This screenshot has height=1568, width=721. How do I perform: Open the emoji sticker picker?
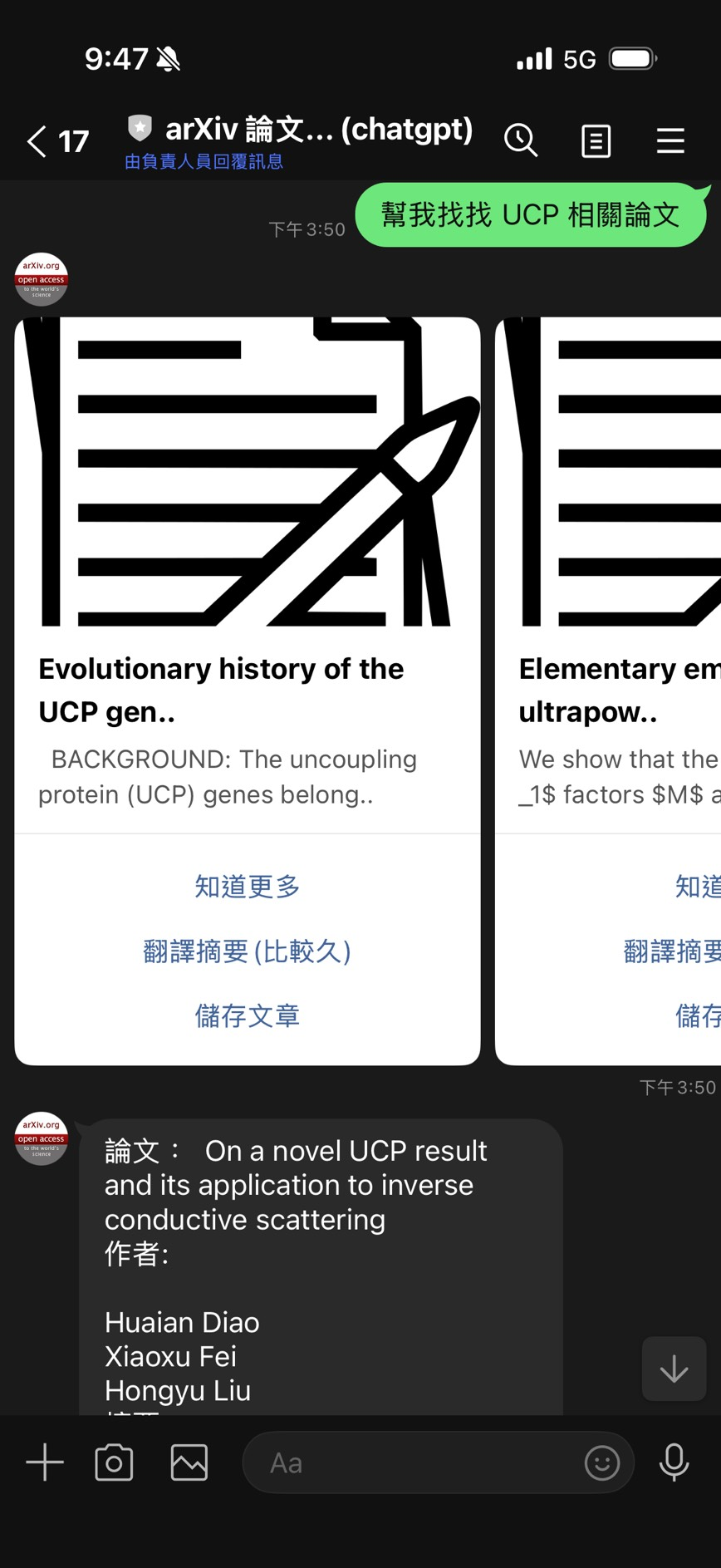602,1462
